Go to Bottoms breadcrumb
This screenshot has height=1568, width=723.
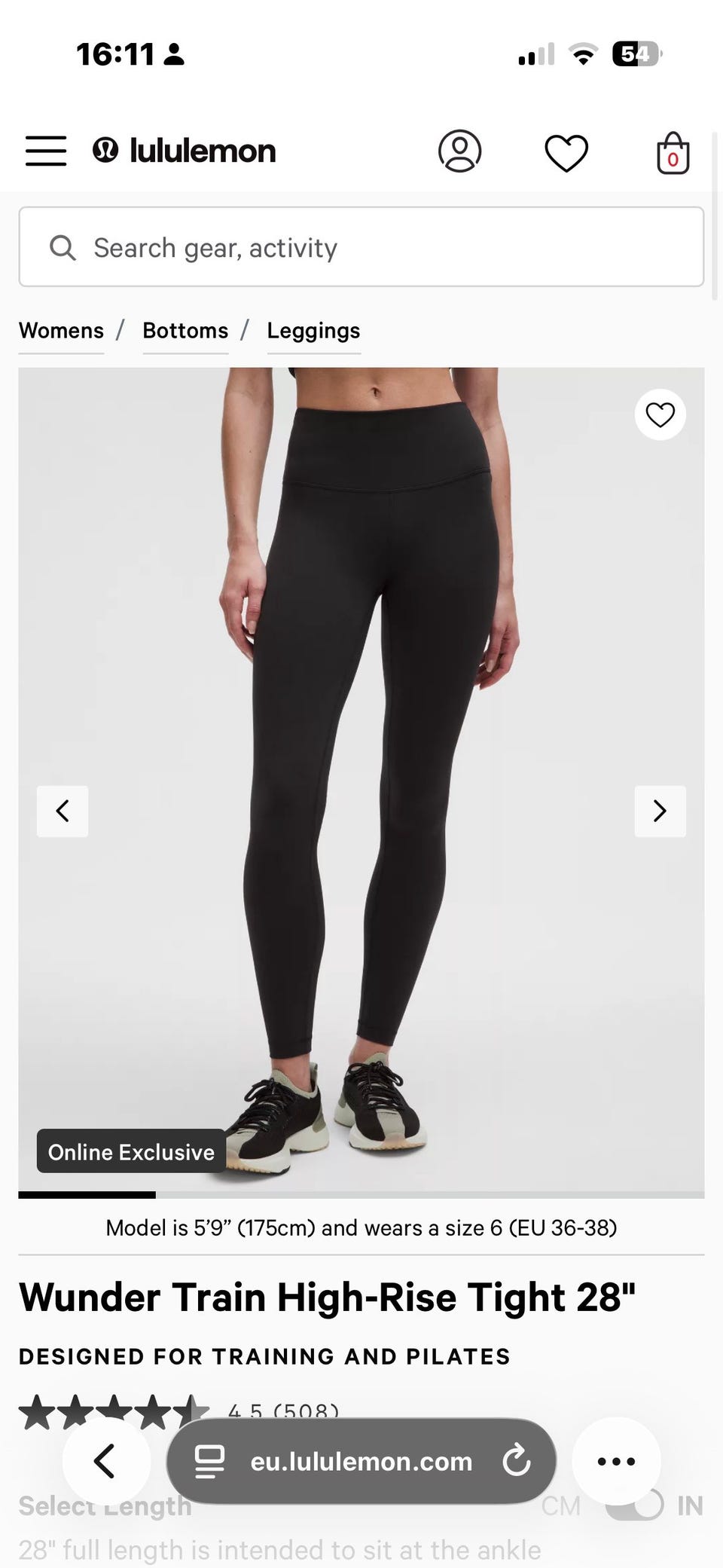pyautogui.click(x=185, y=331)
